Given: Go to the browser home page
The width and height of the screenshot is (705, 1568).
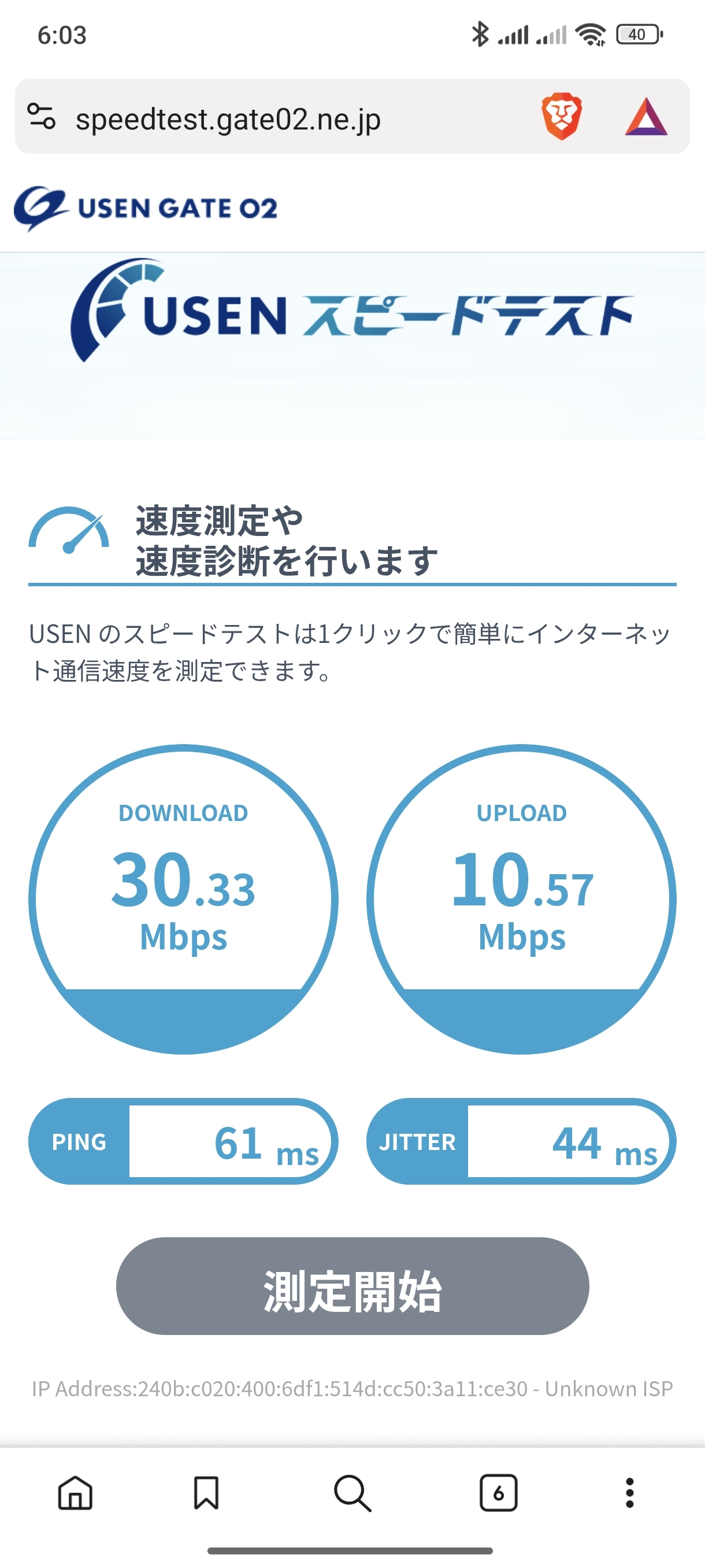Looking at the screenshot, I should coord(76,1492).
